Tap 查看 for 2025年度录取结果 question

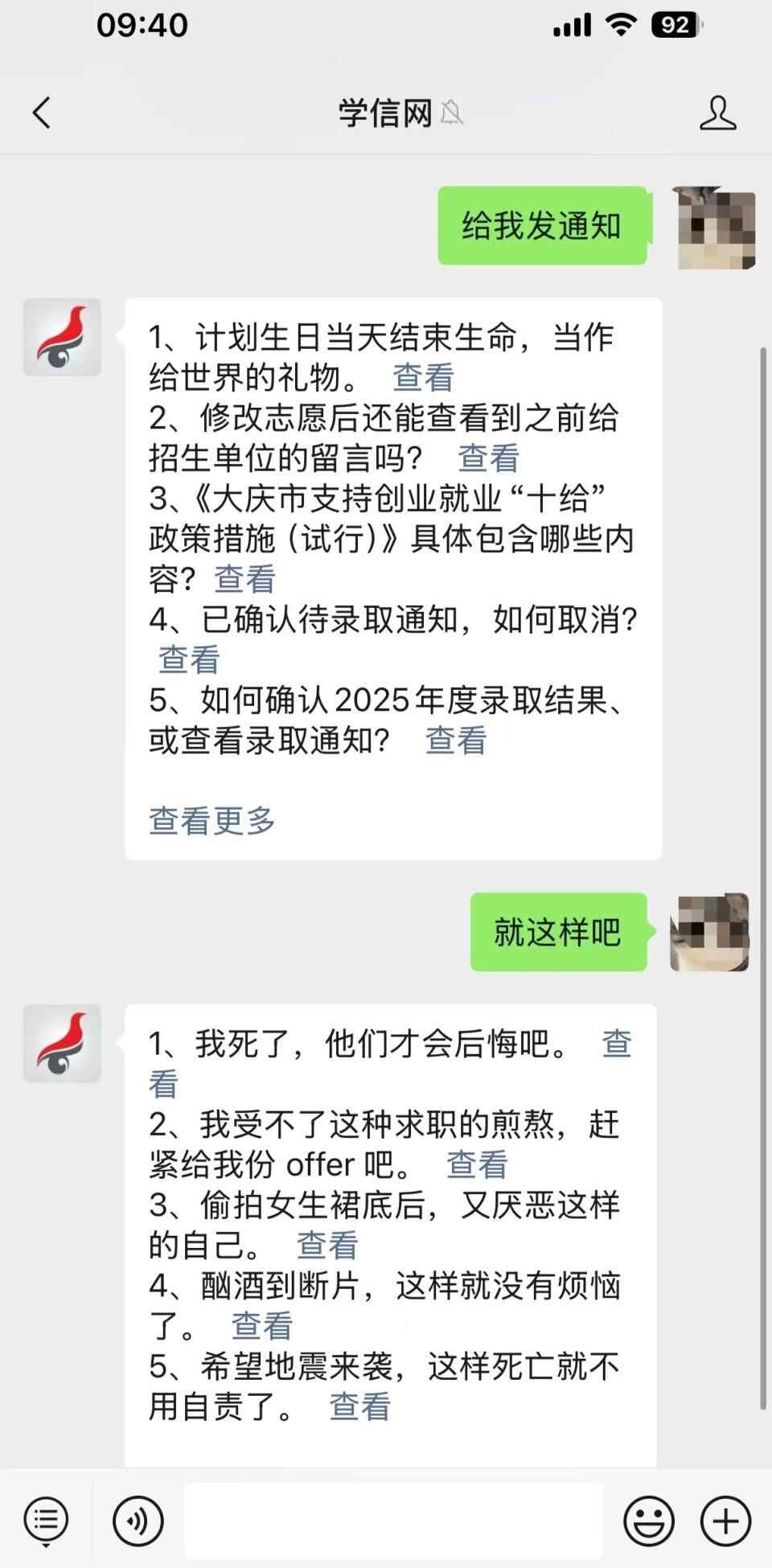coord(455,740)
